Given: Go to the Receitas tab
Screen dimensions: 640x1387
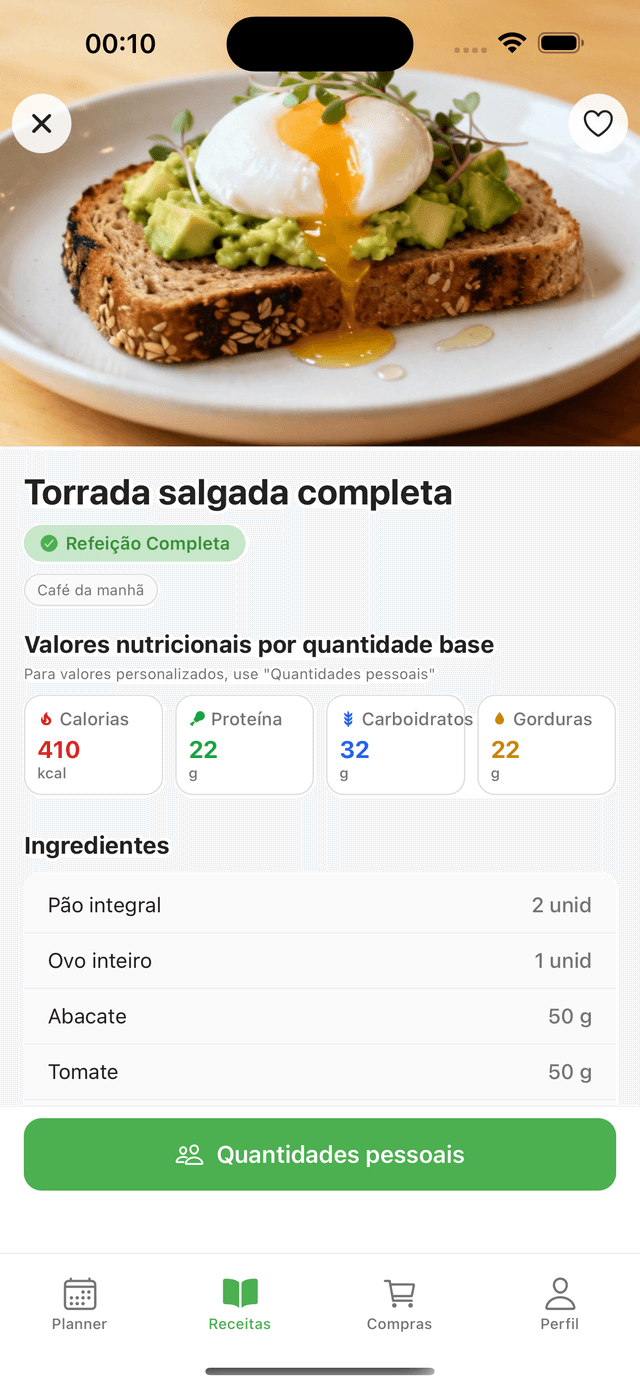Looking at the screenshot, I should (240, 1304).
